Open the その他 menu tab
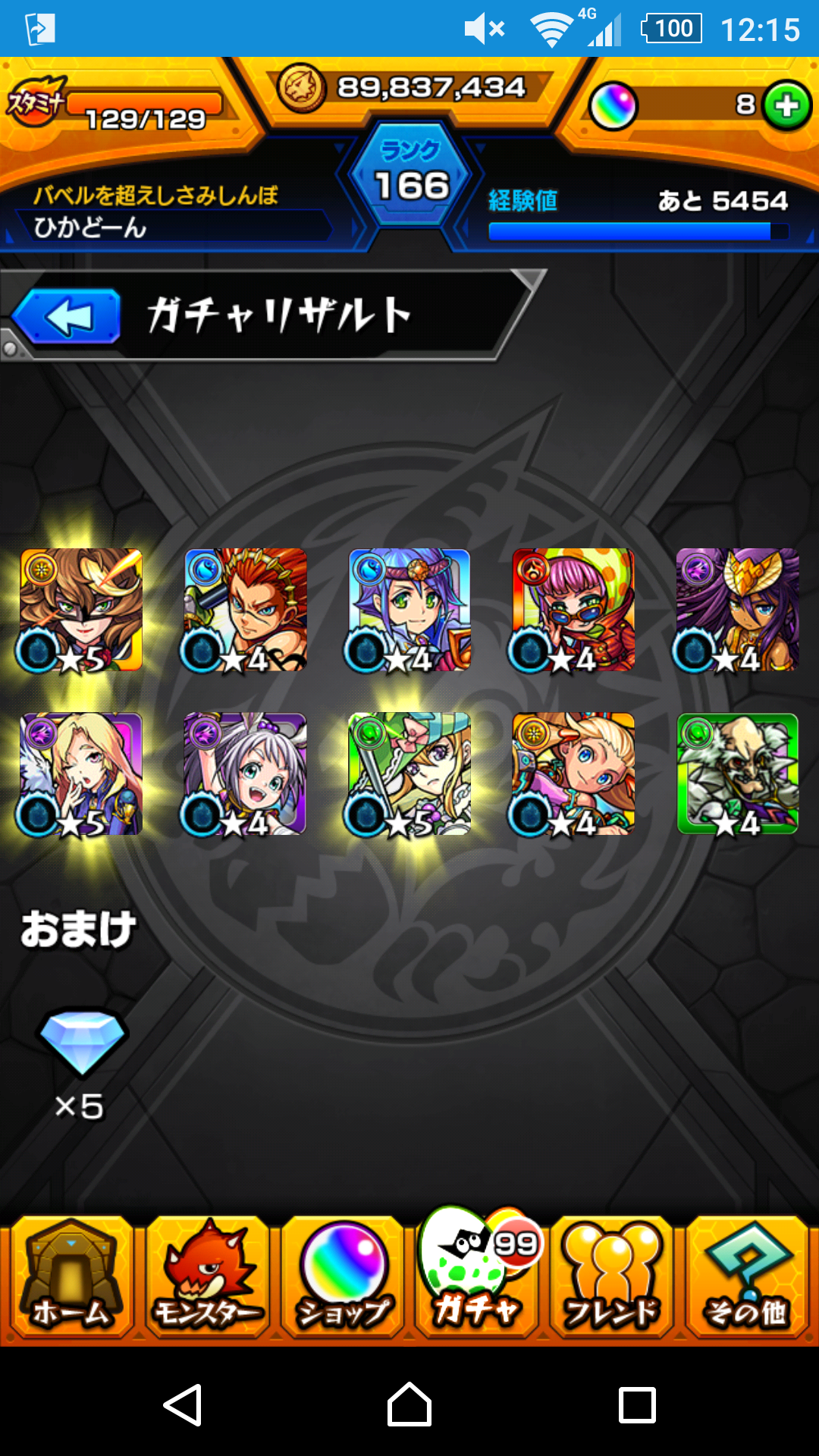 [748, 1278]
